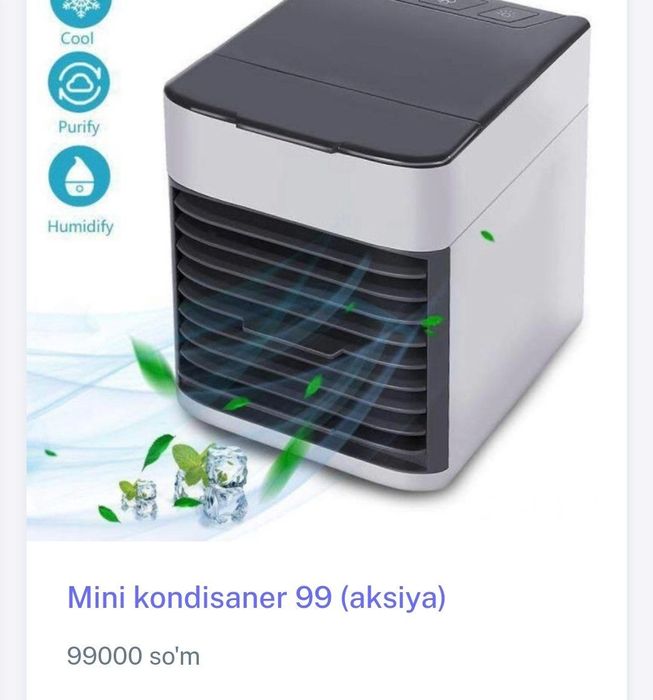Open the Mini kondisaner 99 (aksiya) link

(256, 598)
